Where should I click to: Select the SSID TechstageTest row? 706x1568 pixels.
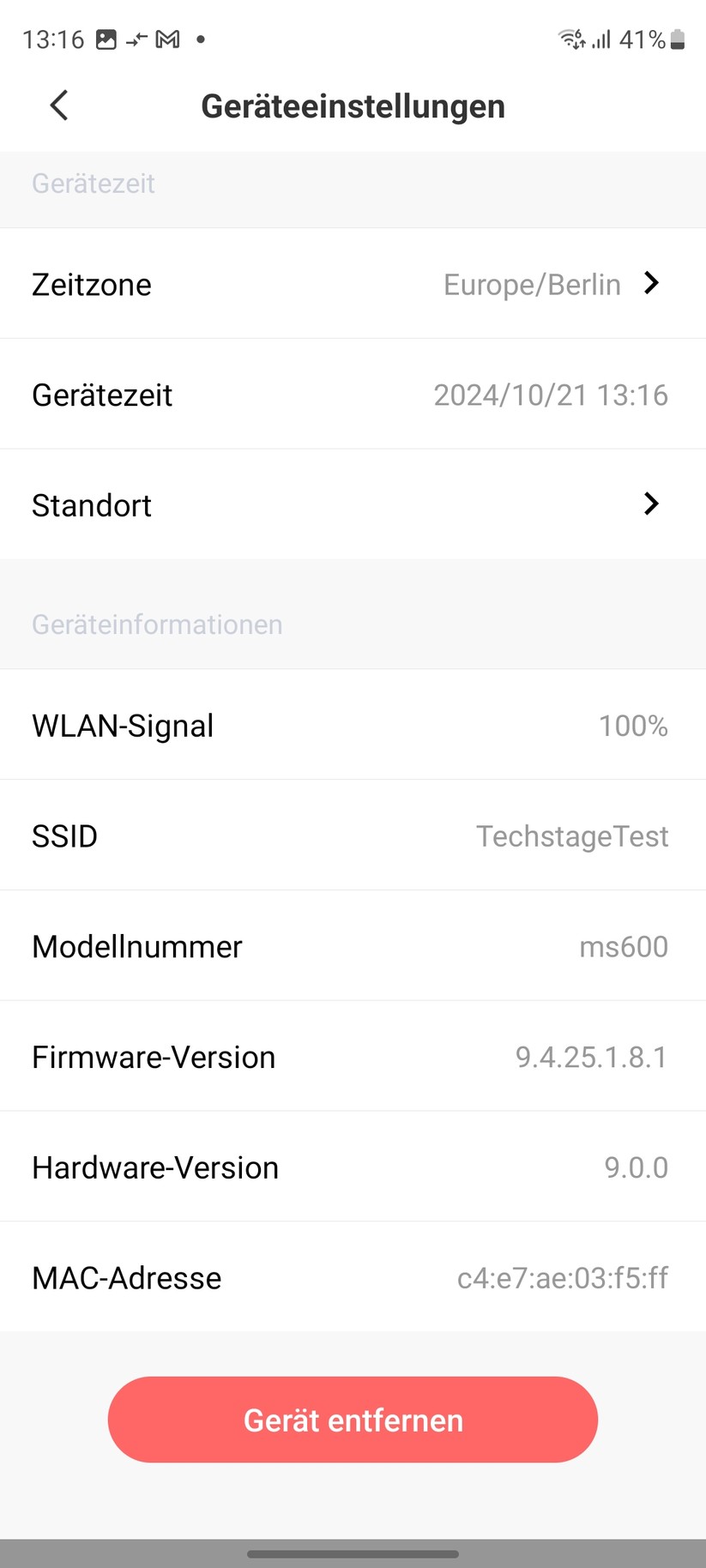click(353, 835)
